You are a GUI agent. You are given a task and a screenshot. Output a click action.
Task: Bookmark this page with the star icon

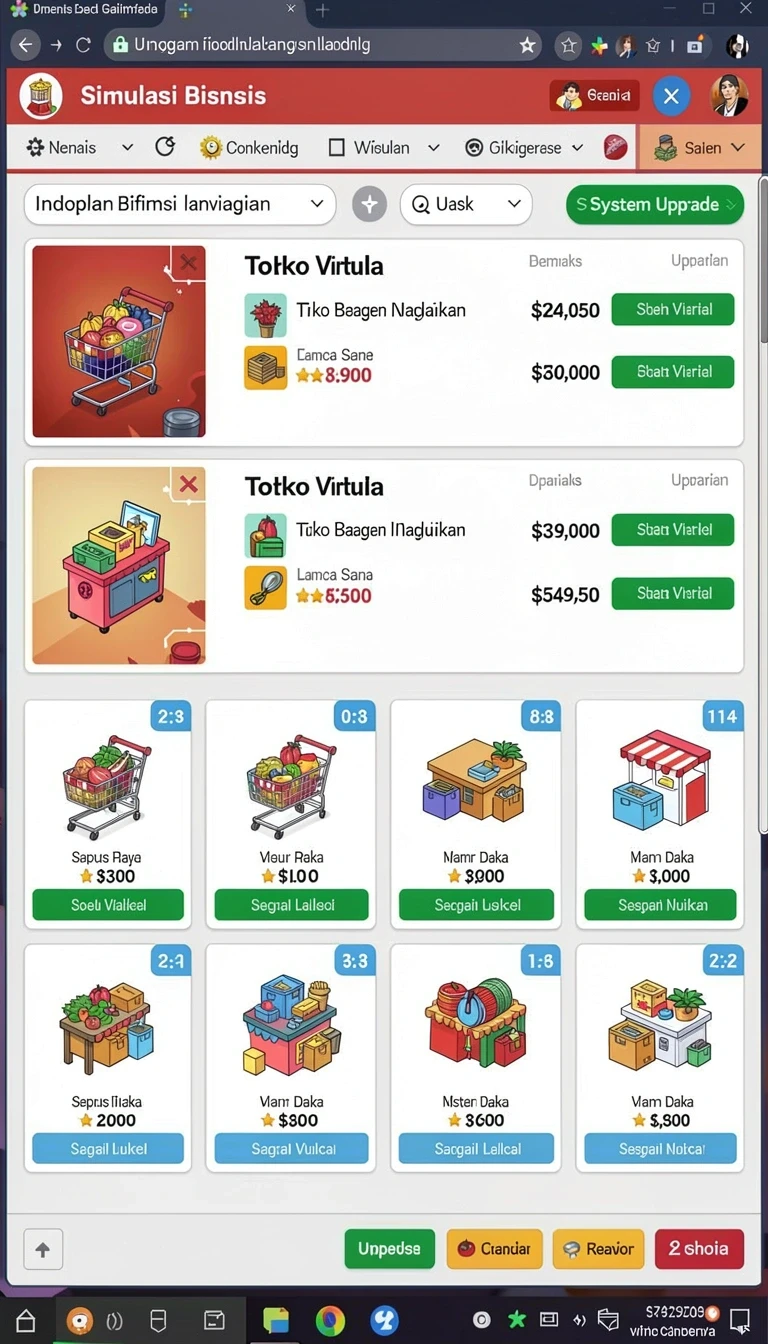pyautogui.click(x=527, y=45)
